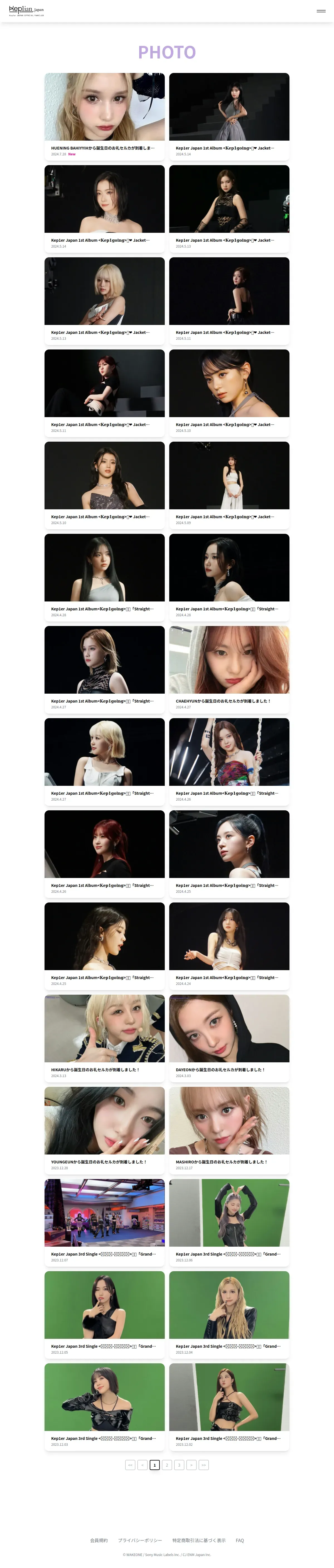Open the Jacket photo card dated 2024.5.09
Image resolution: width=334 pixels, height=1568 pixels.
[229, 485]
